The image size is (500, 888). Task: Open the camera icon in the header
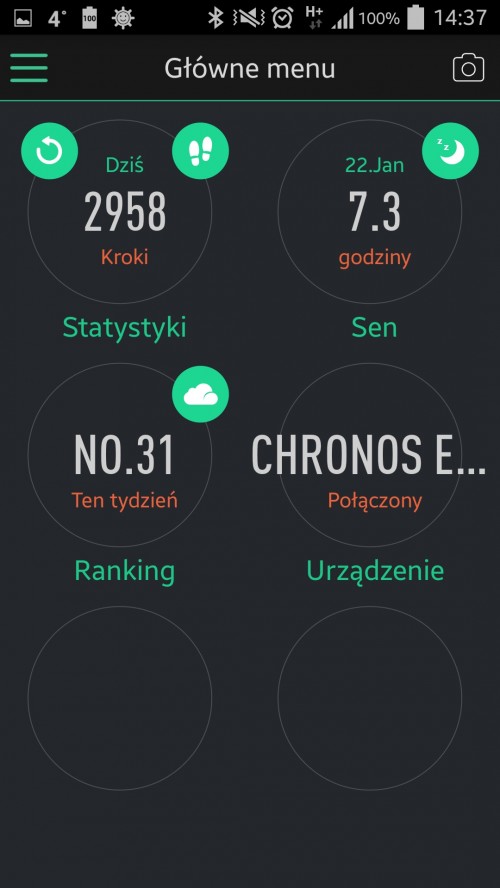point(468,68)
